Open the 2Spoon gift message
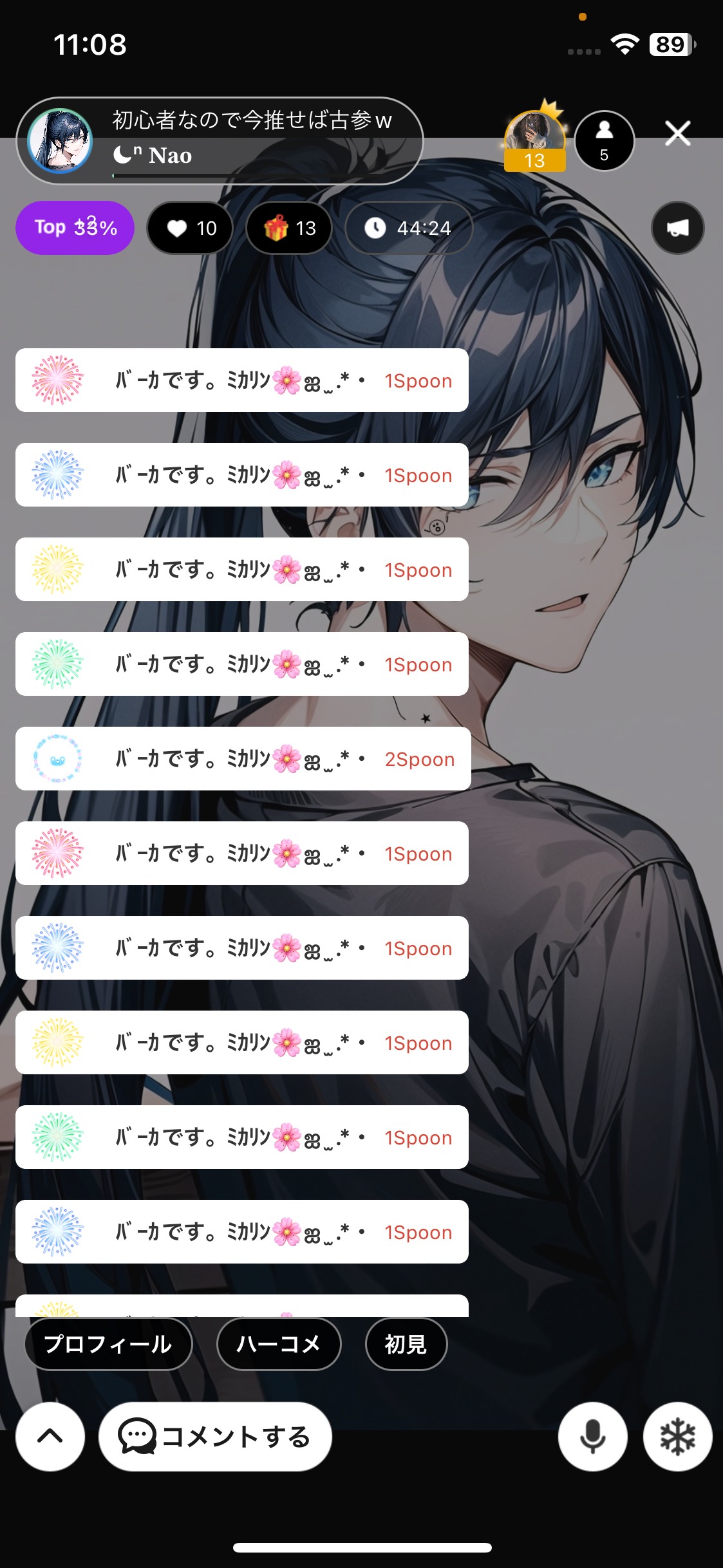This screenshot has height=1568, width=723. click(x=243, y=759)
